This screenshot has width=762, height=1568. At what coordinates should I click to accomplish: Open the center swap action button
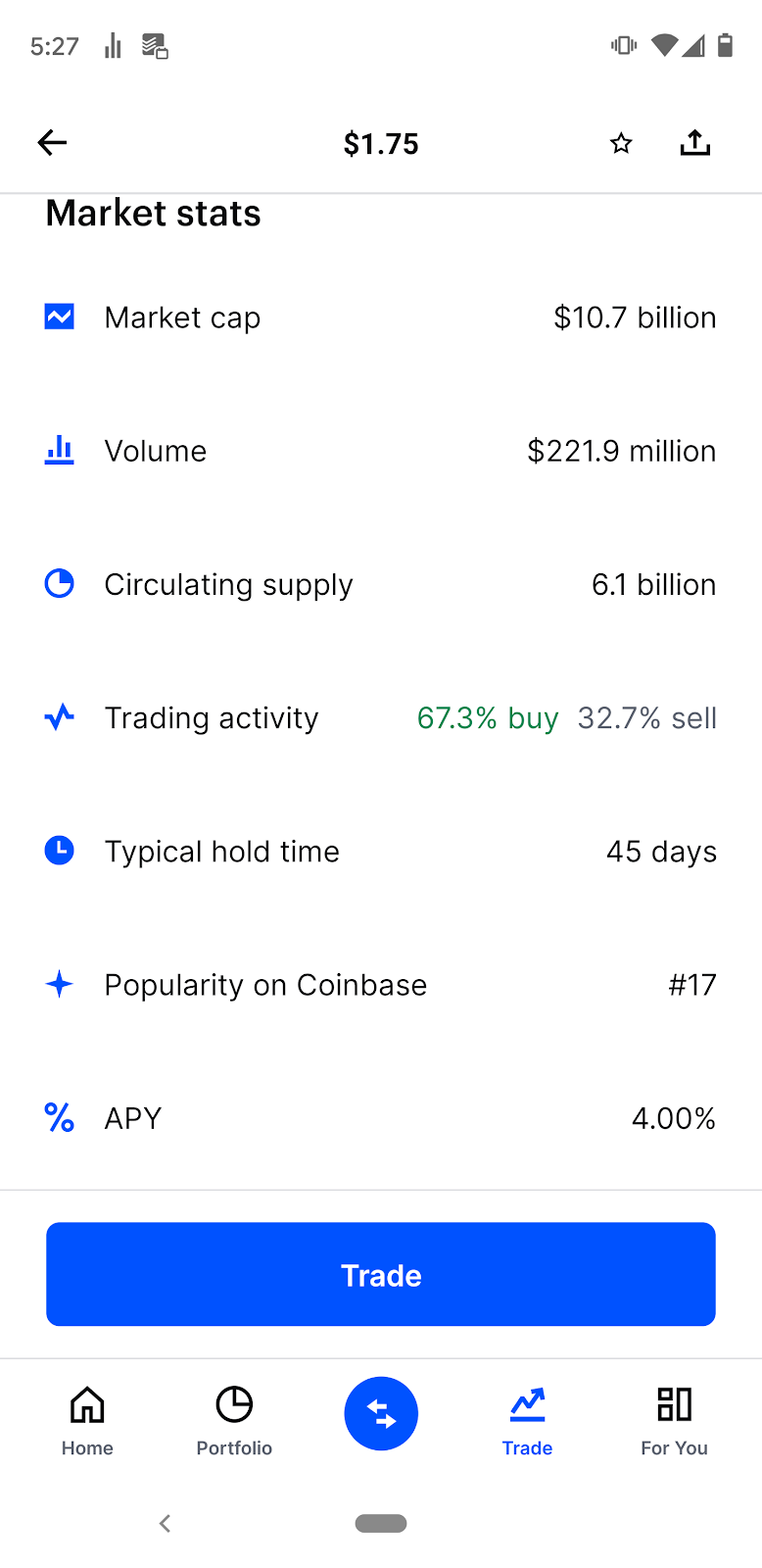[381, 1413]
